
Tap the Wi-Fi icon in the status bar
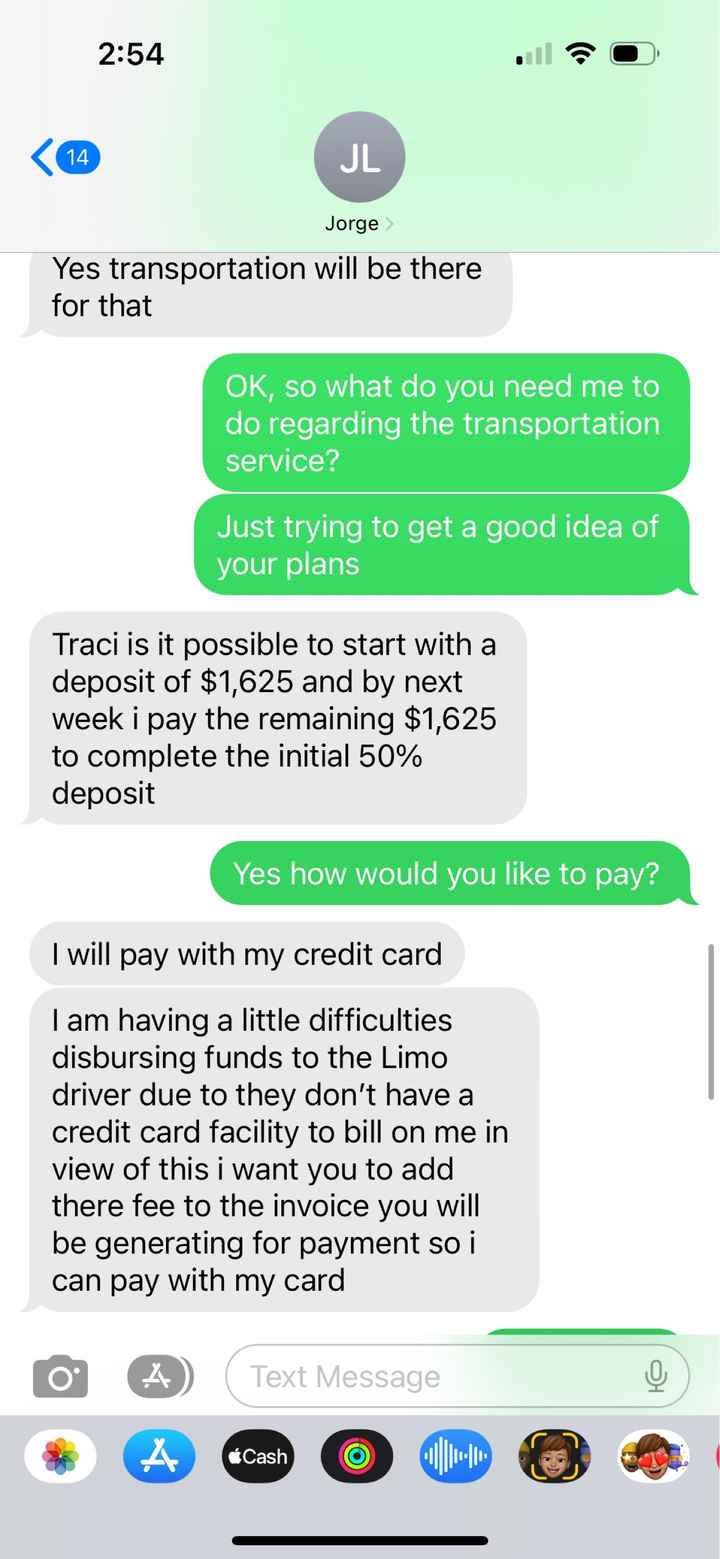pyautogui.click(x=581, y=54)
